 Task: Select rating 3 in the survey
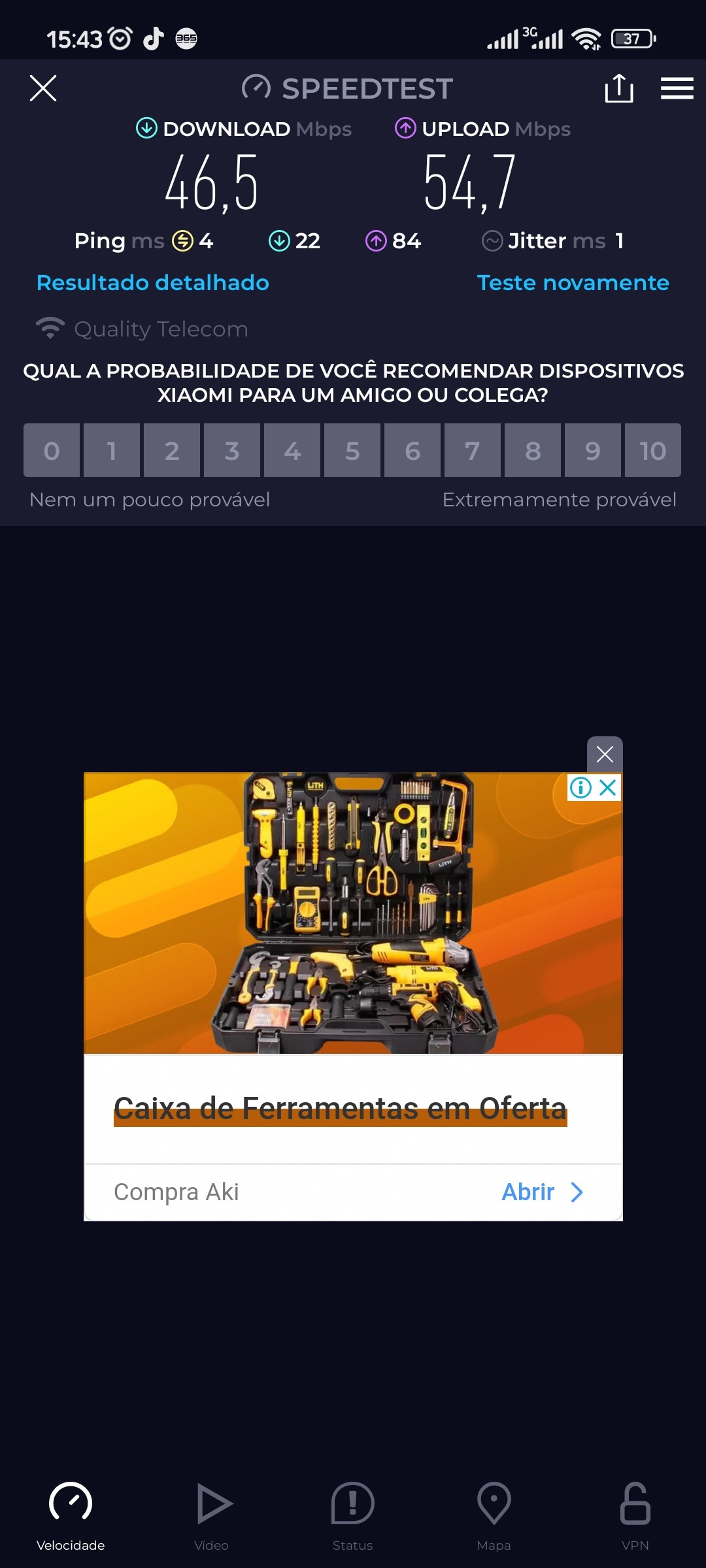232,450
